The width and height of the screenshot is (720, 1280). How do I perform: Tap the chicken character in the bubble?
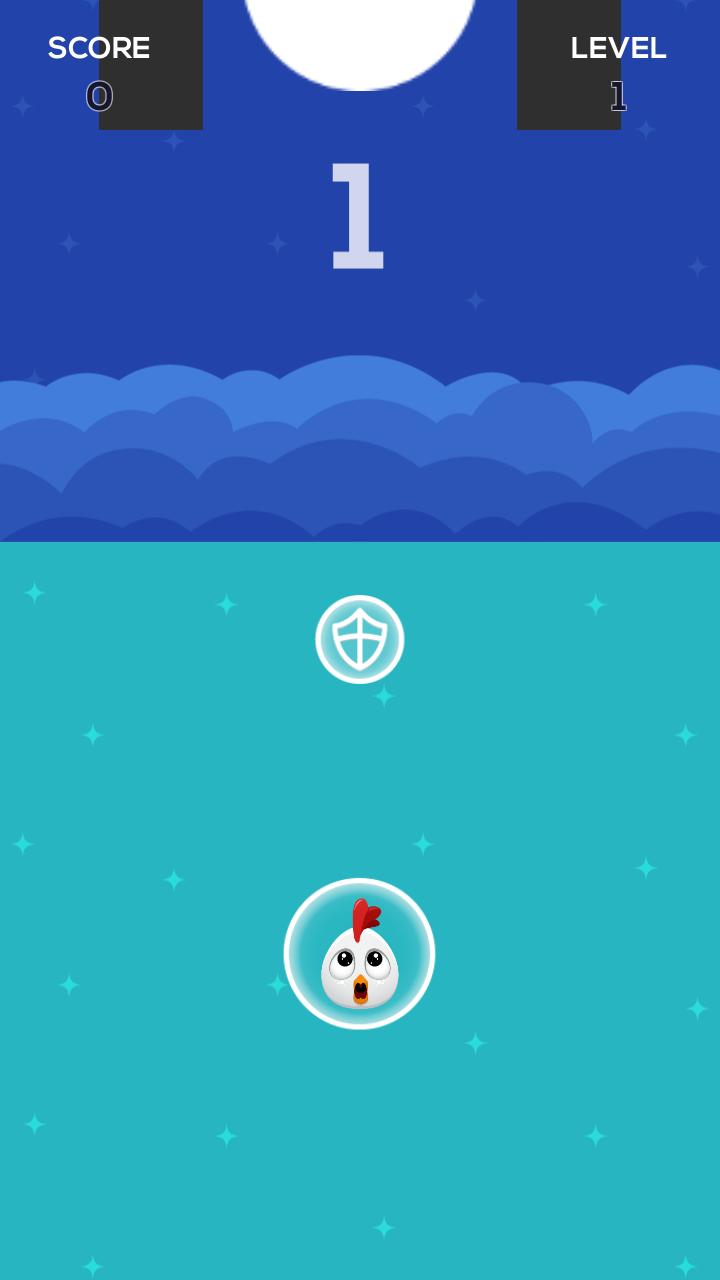pyautogui.click(x=359, y=954)
